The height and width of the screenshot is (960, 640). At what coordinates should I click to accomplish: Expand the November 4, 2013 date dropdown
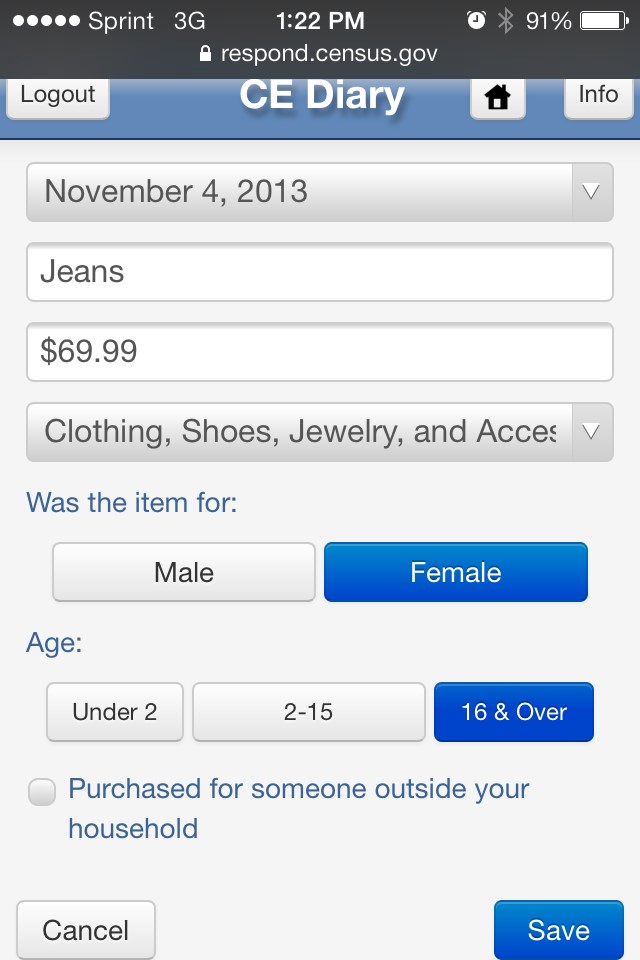coord(319,191)
